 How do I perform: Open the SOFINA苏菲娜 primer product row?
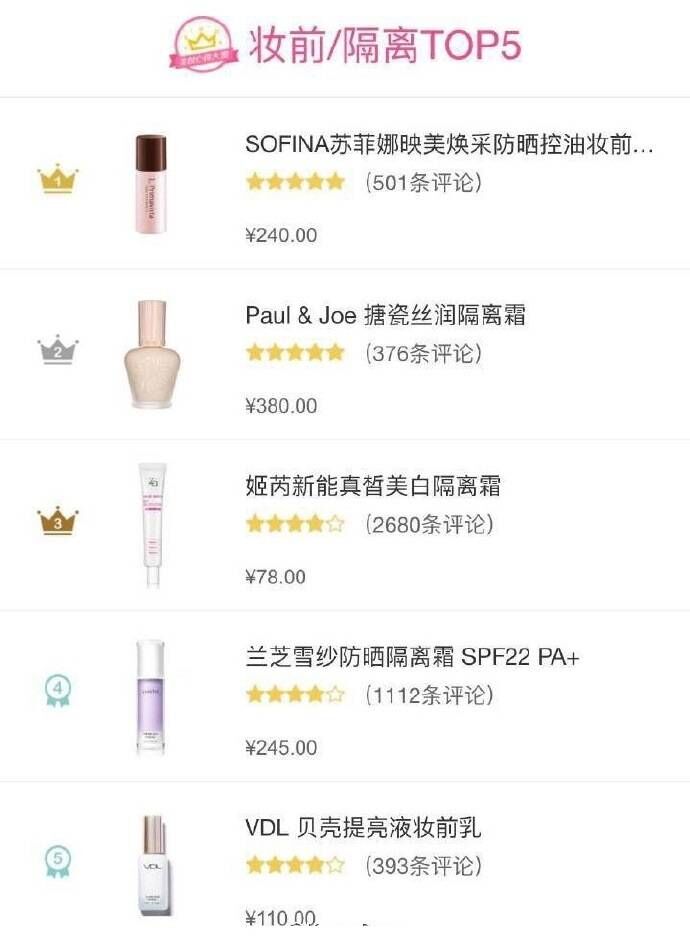(x=449, y=146)
